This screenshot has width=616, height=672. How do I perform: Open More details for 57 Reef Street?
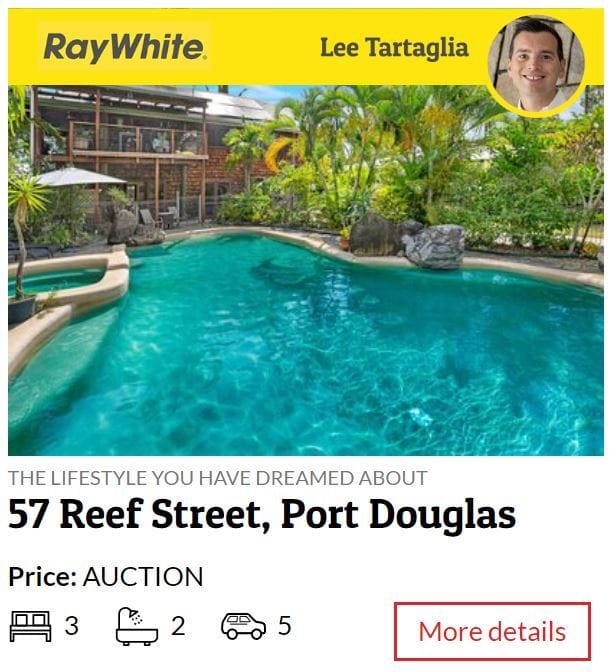(492, 632)
